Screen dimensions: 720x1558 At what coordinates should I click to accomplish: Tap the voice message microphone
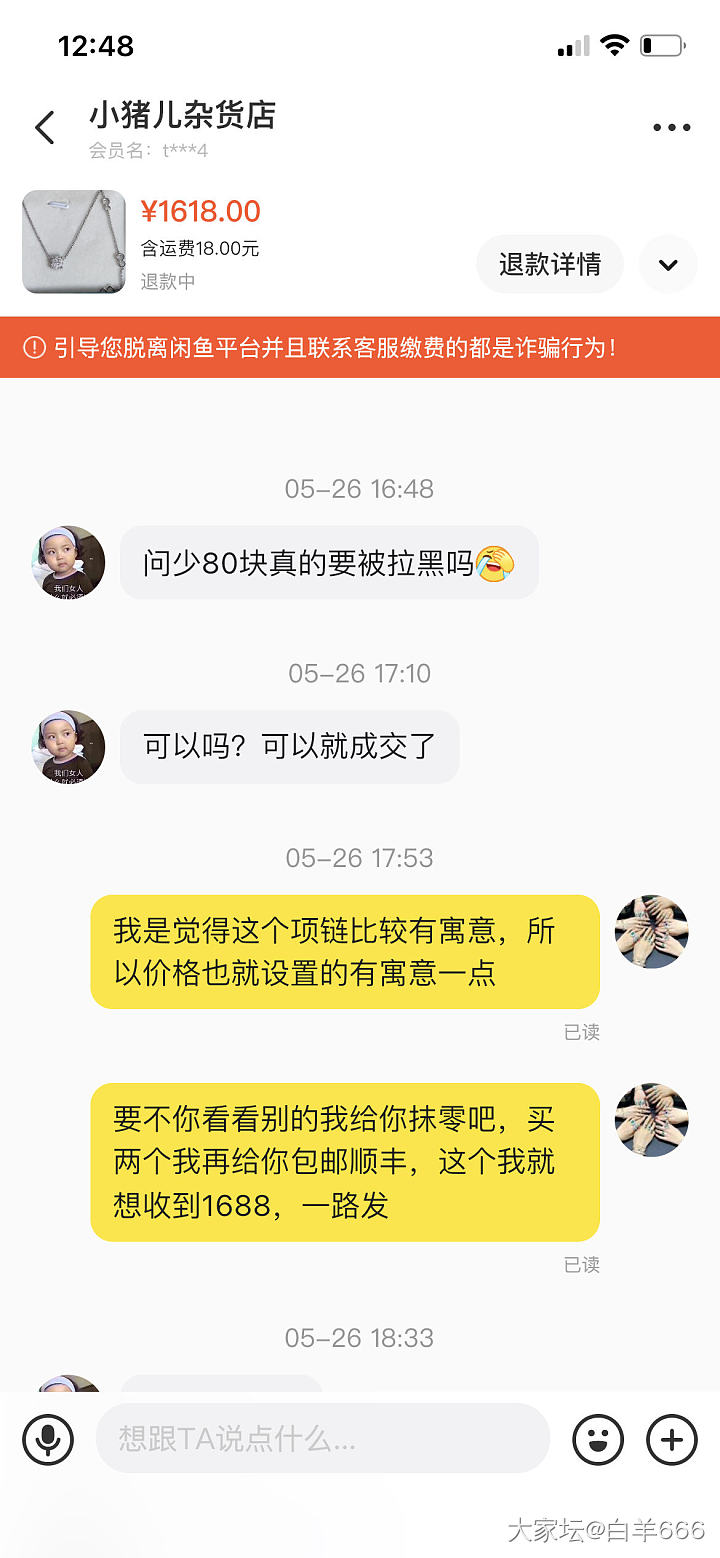click(x=48, y=1440)
